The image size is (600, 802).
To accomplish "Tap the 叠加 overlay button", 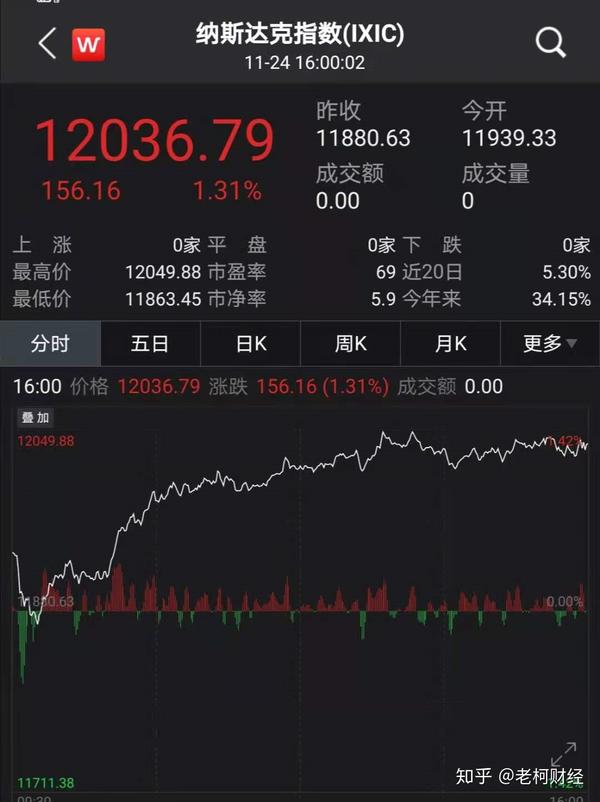I will click(x=35, y=418).
